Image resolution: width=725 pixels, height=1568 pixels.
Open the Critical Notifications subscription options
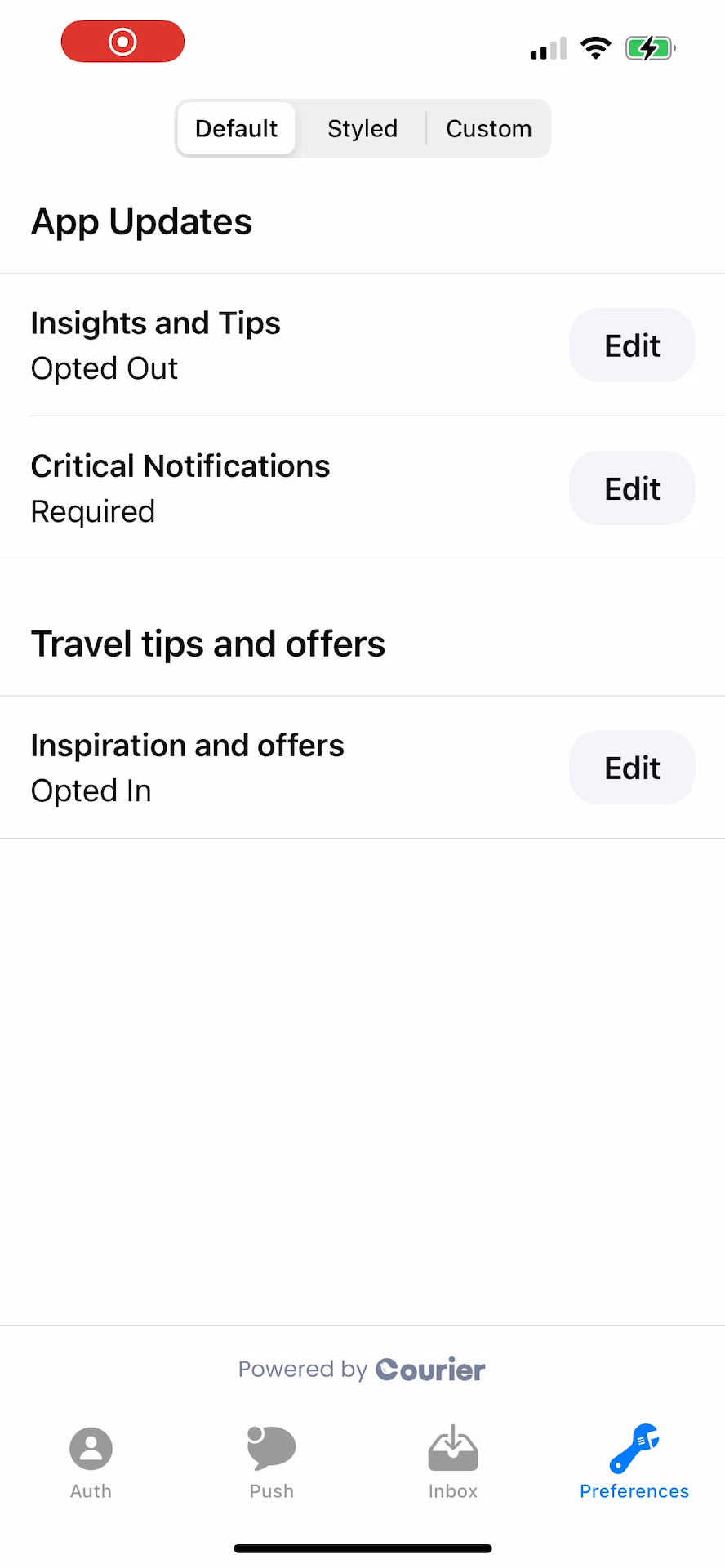pos(632,488)
